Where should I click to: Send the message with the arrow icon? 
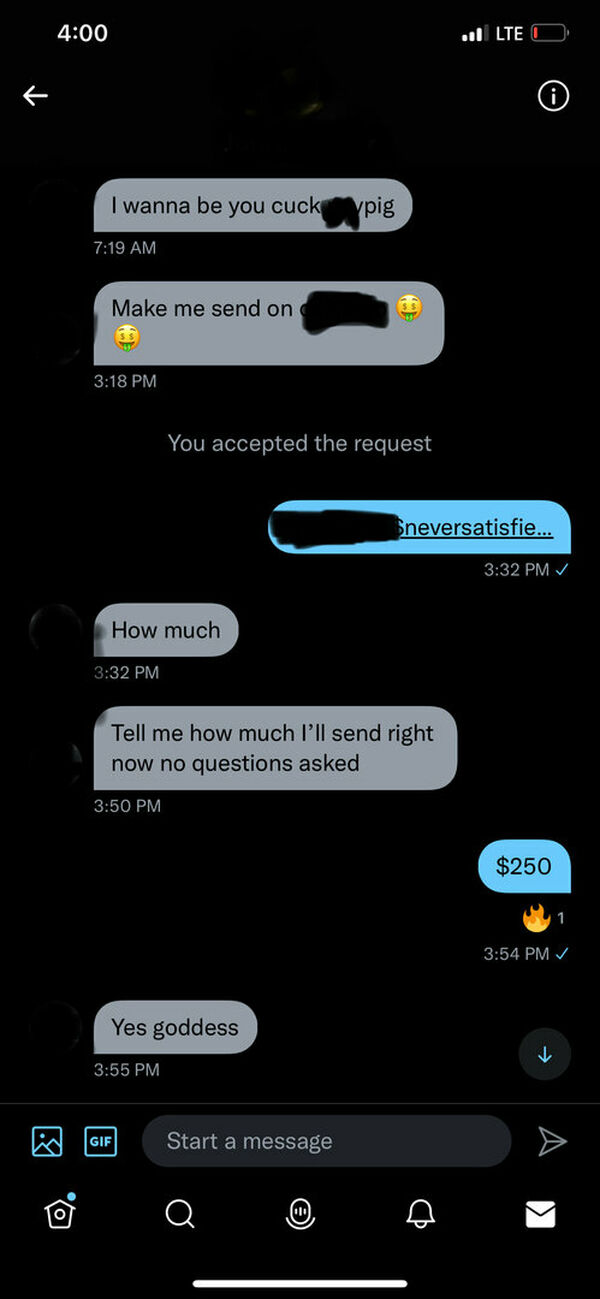tap(552, 1141)
